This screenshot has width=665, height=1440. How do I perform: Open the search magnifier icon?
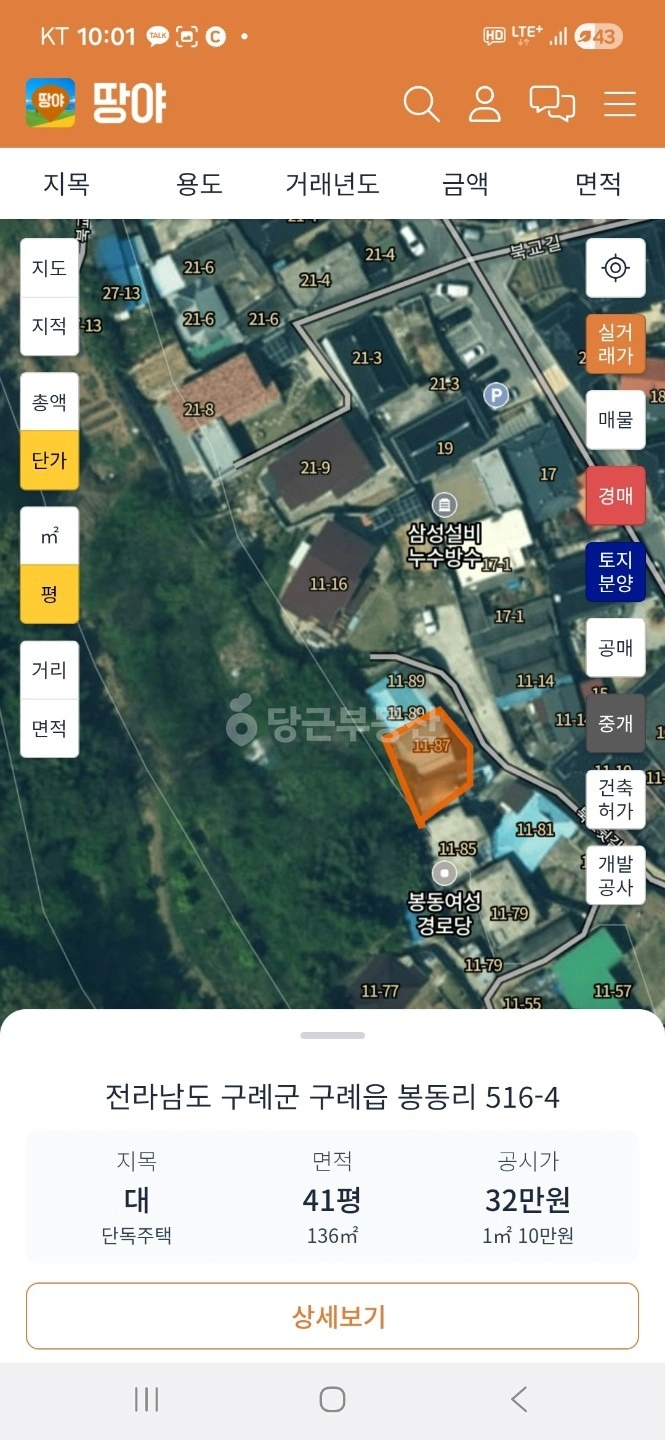point(421,104)
